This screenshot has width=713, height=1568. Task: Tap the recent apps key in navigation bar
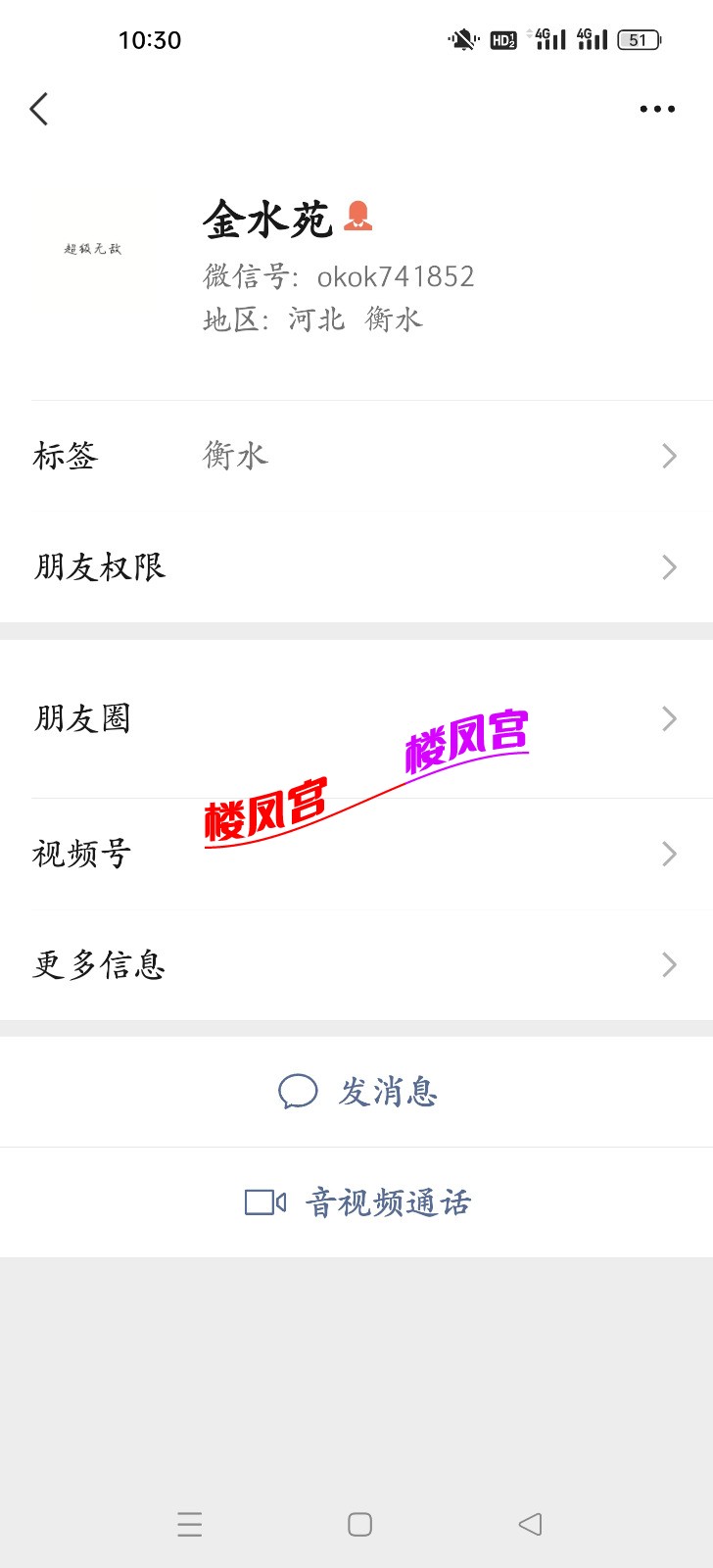click(x=189, y=1525)
